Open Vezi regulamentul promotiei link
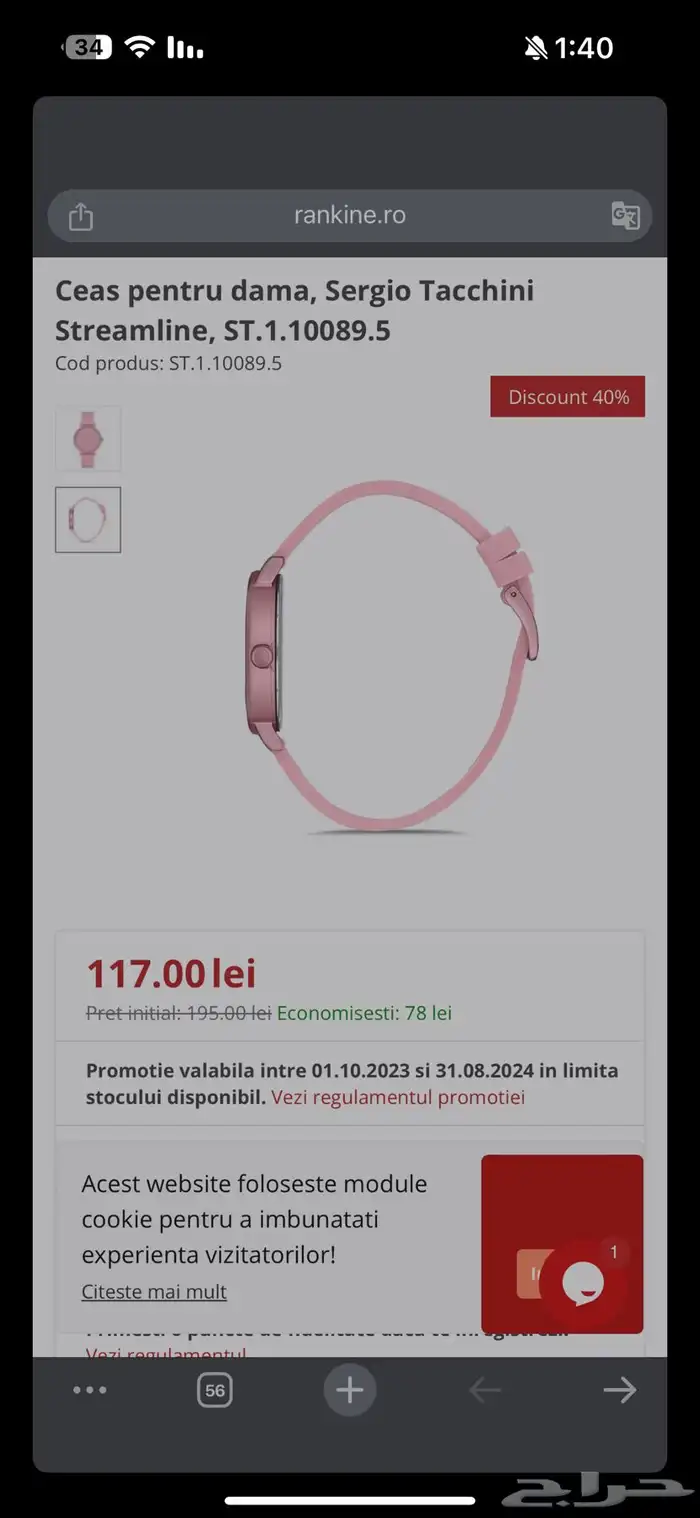The image size is (700, 1518). click(x=398, y=1097)
